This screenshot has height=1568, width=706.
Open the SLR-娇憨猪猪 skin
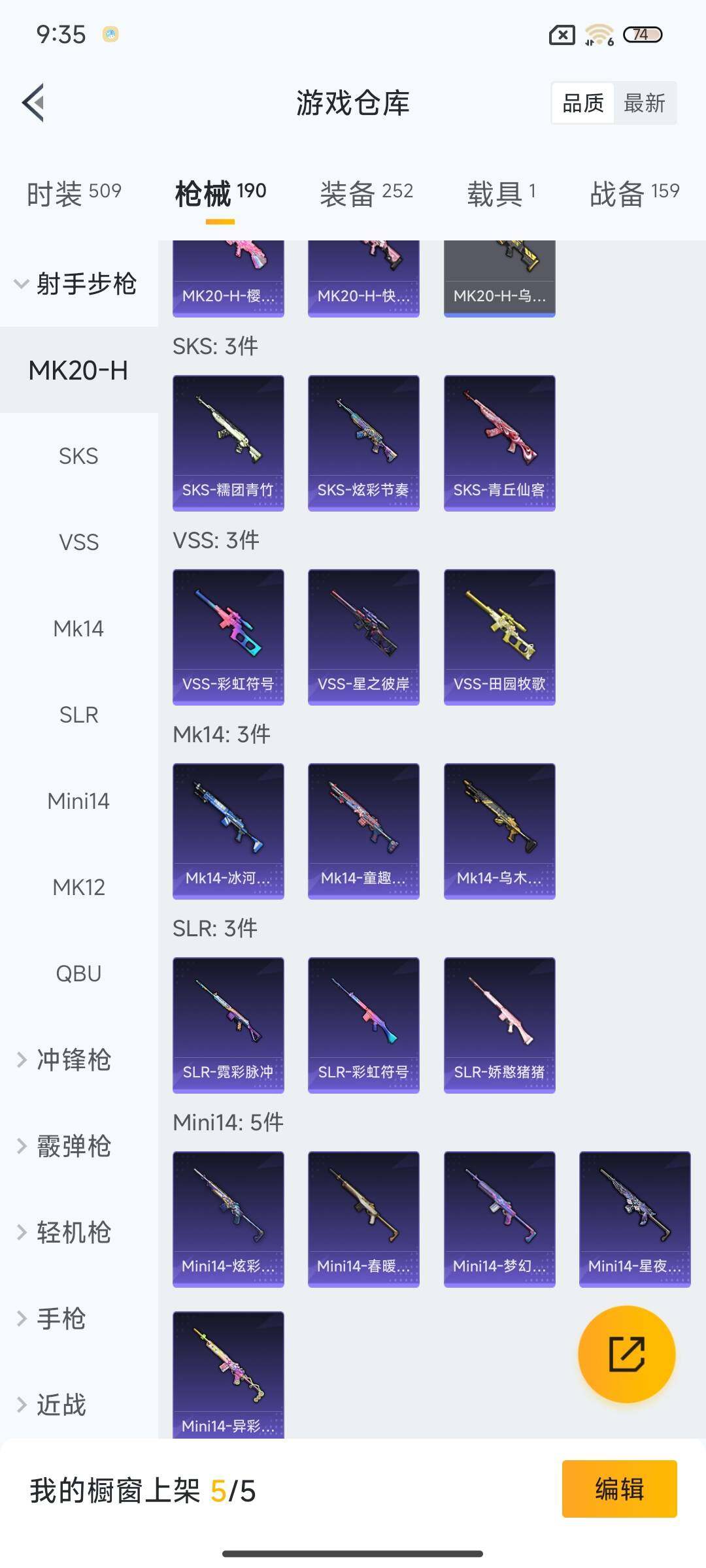499,1024
